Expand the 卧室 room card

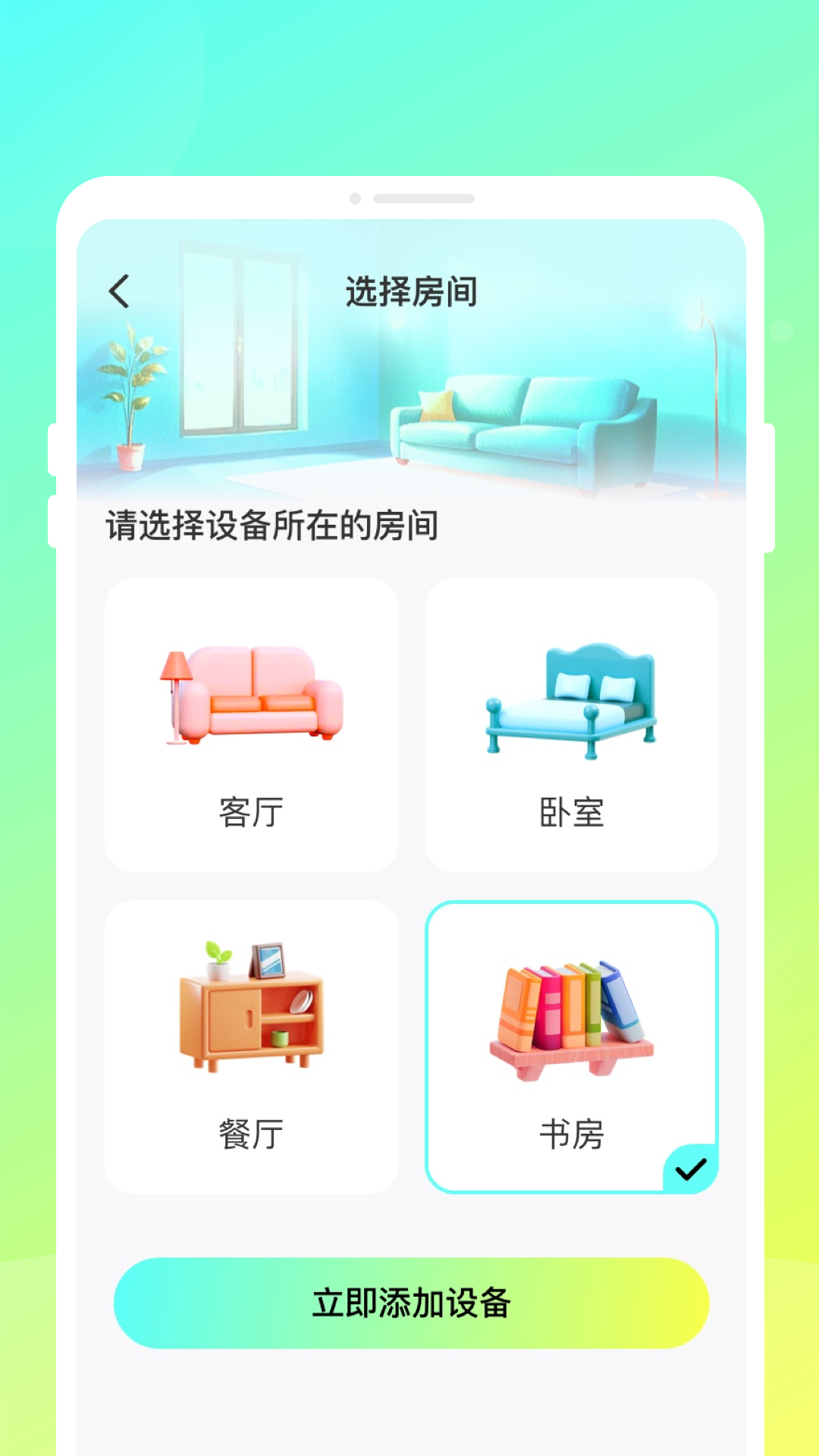(x=573, y=724)
